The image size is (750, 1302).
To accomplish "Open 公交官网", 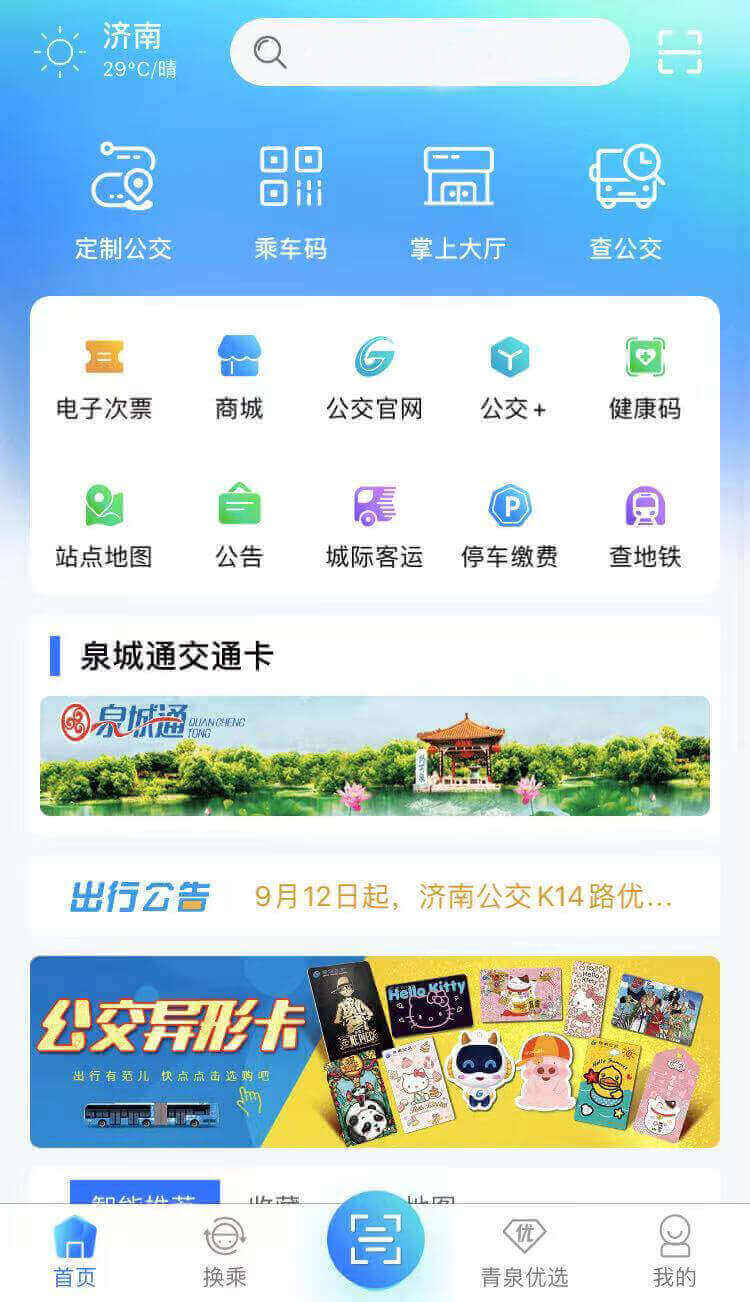I will [x=374, y=379].
